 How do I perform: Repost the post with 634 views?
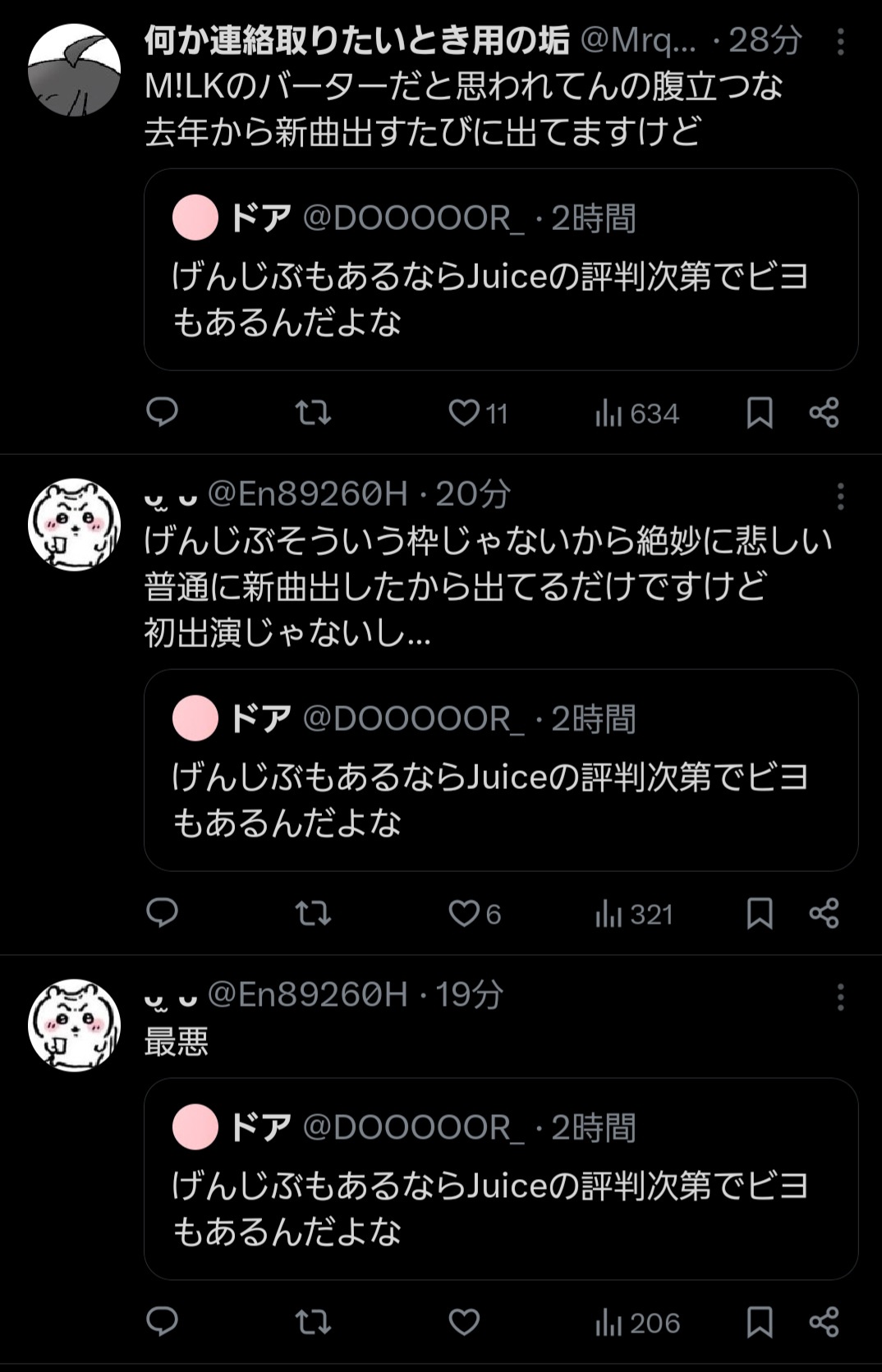pyautogui.click(x=313, y=412)
